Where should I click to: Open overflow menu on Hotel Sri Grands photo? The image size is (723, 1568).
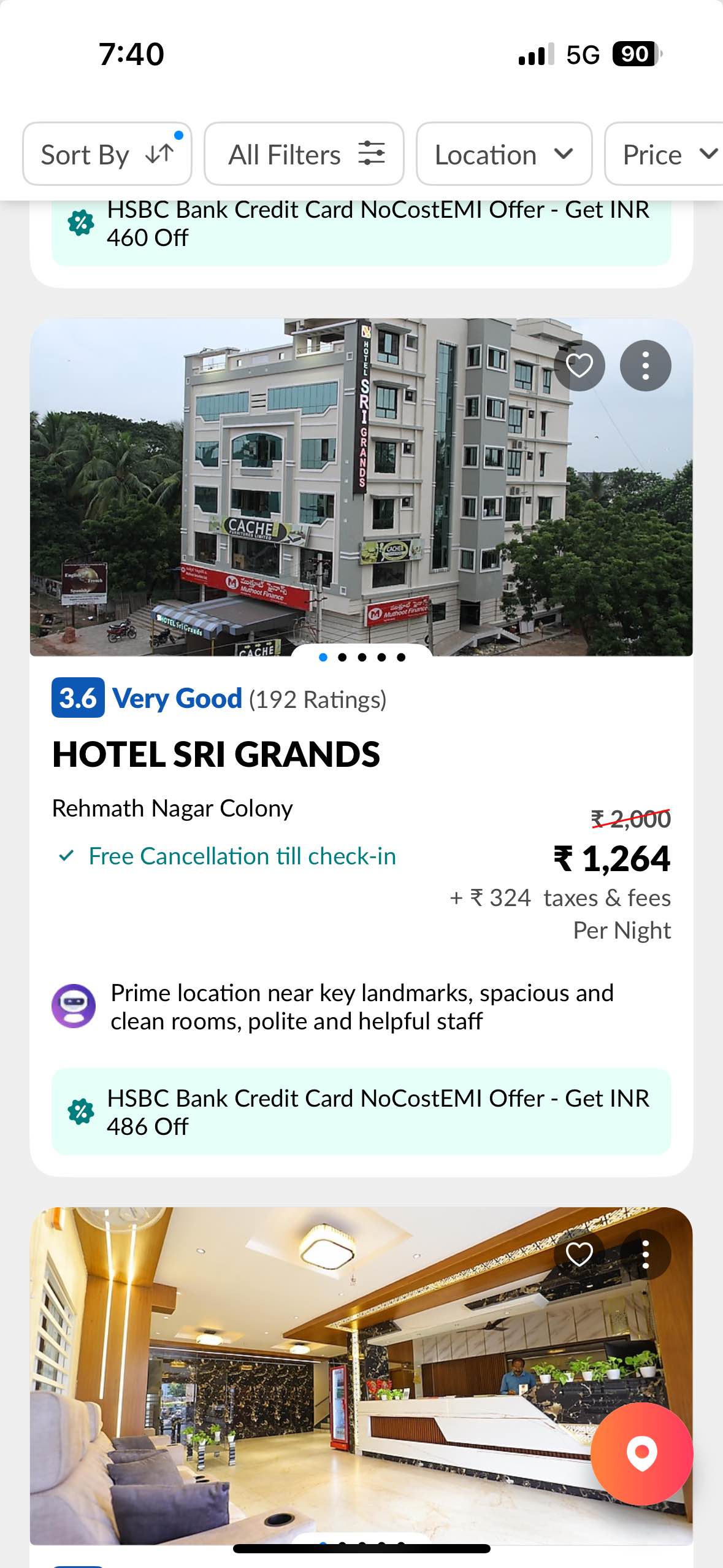click(645, 366)
